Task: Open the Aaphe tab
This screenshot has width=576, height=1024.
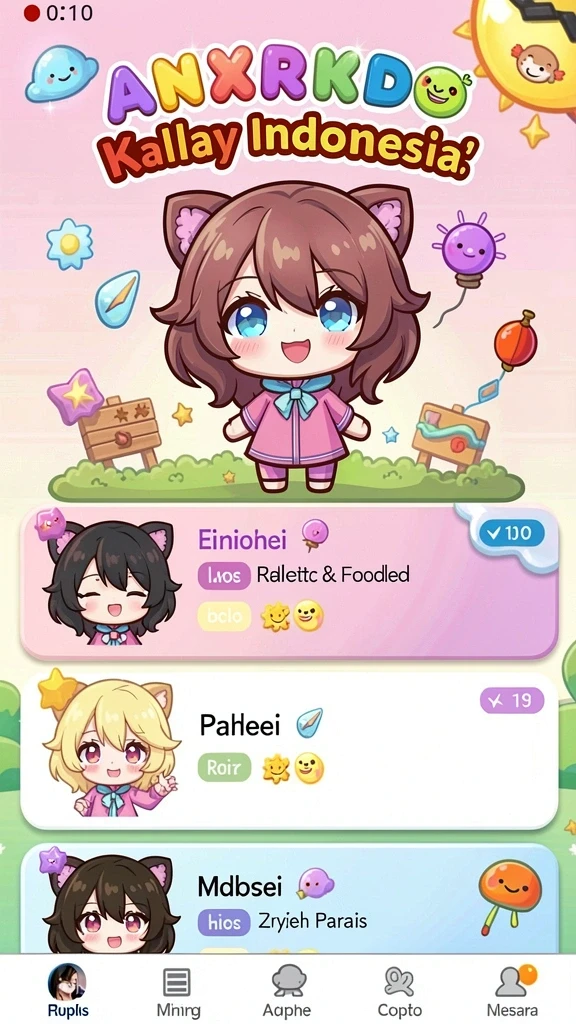Action: pyautogui.click(x=289, y=990)
